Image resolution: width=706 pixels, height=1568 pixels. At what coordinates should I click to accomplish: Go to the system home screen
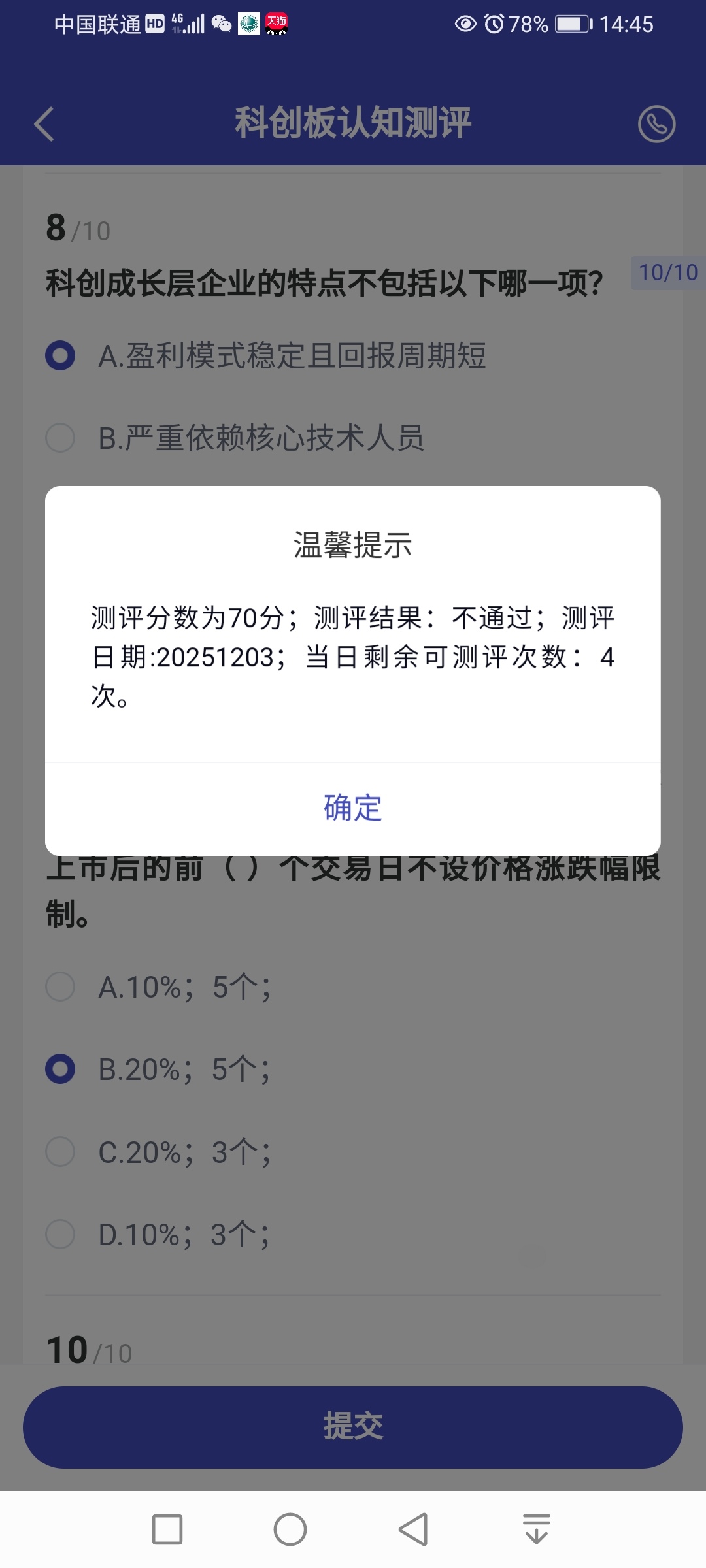290,1529
